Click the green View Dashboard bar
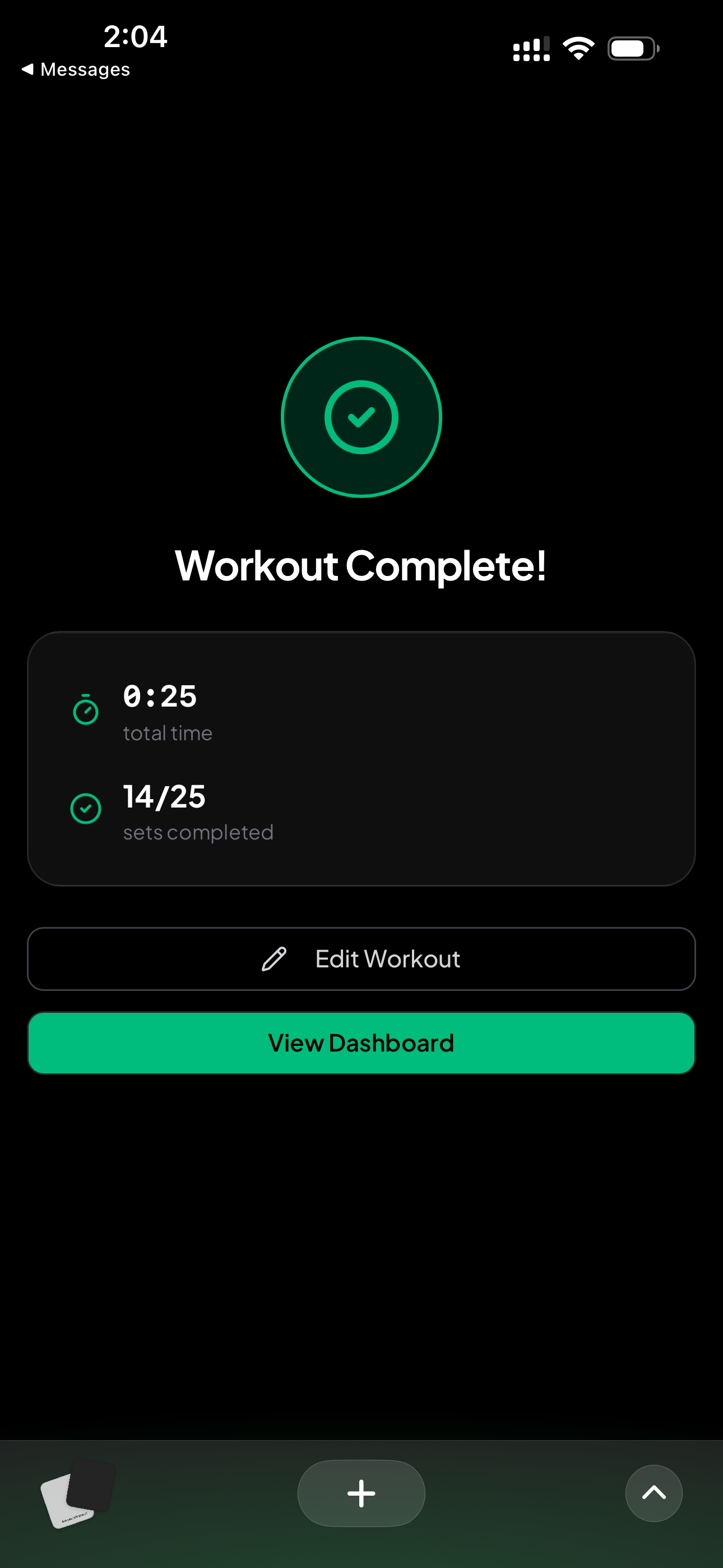The width and height of the screenshot is (723, 1568). pyautogui.click(x=361, y=1043)
